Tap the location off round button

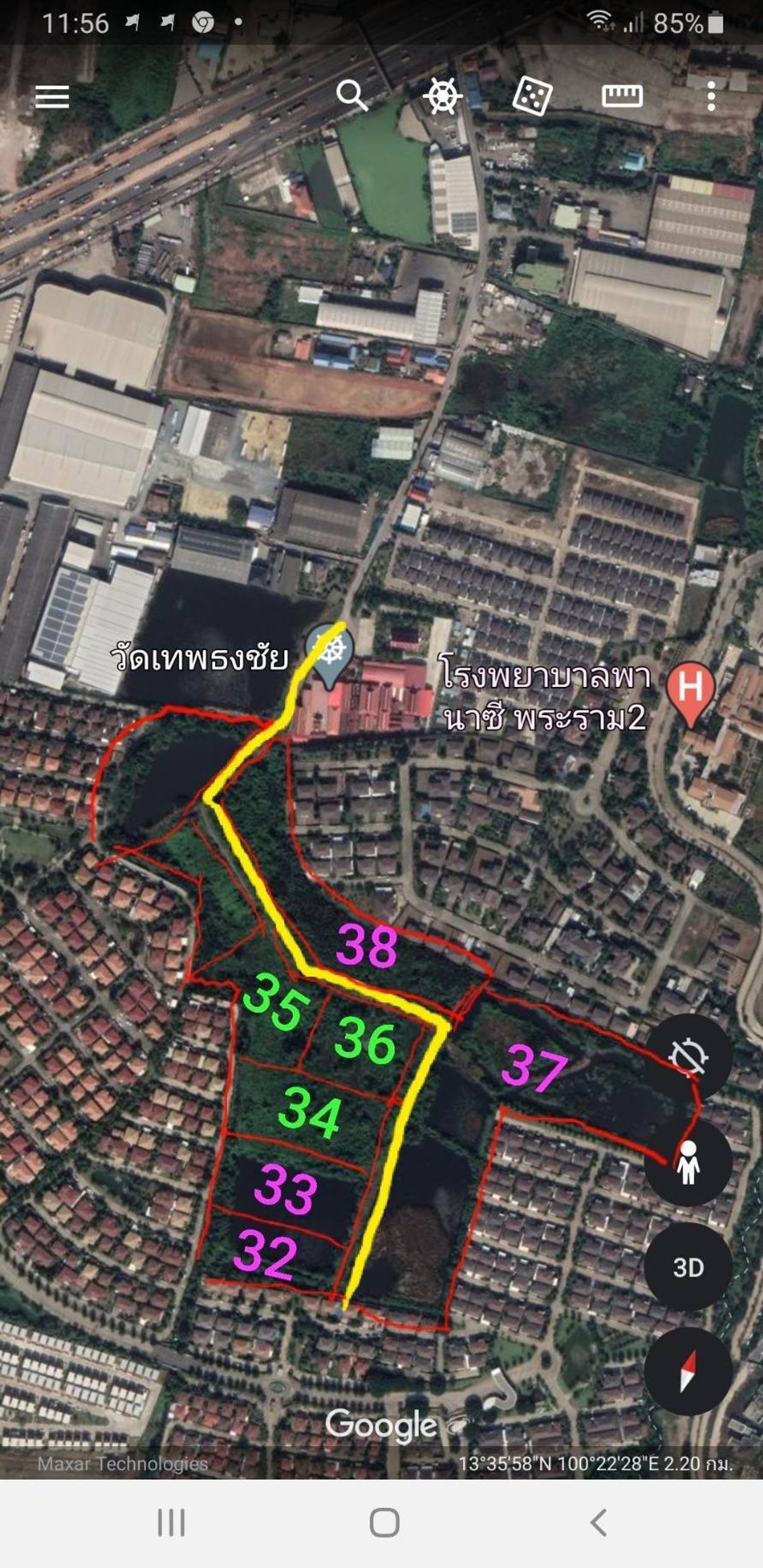coord(688,1056)
